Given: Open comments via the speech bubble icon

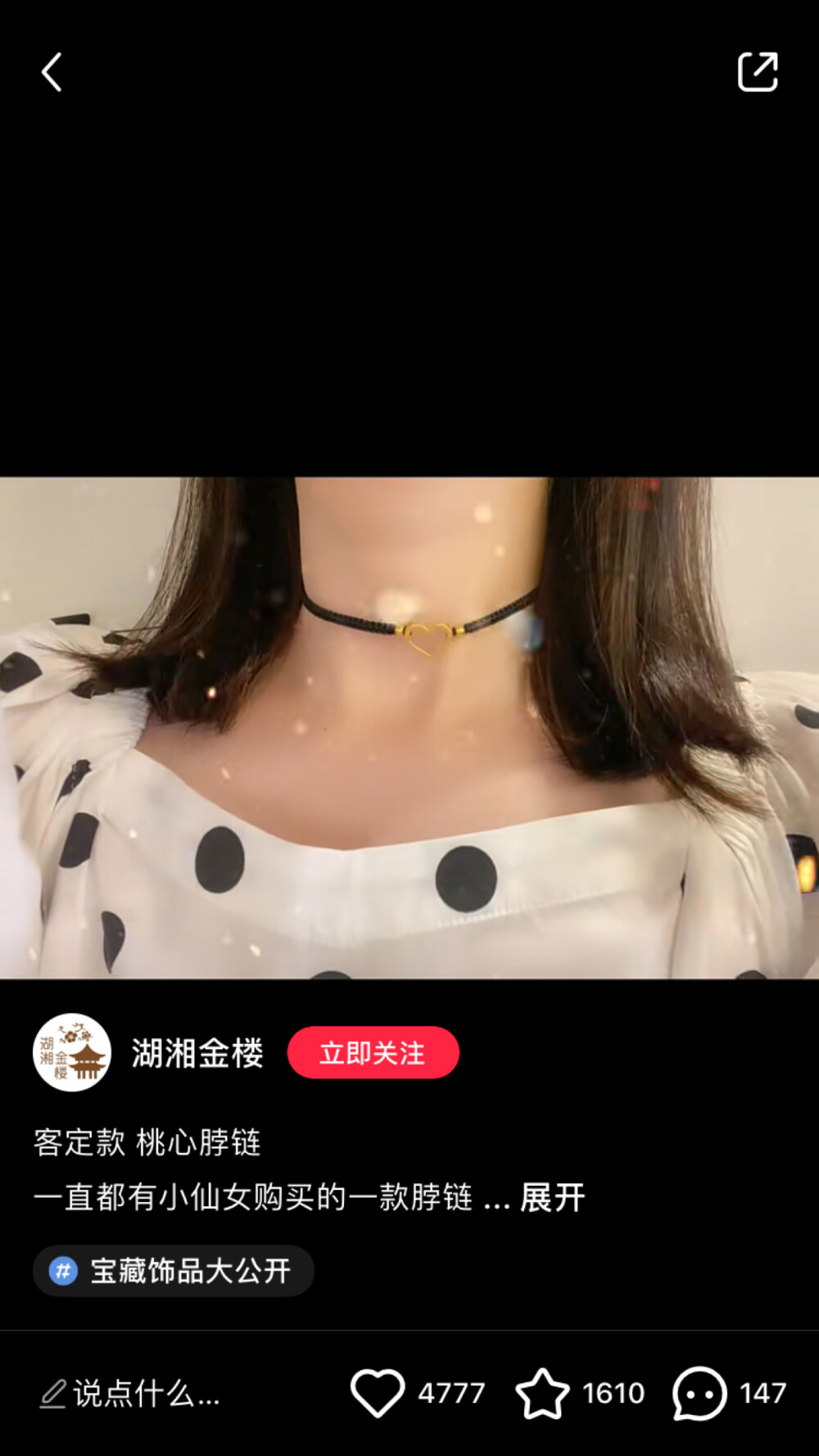Looking at the screenshot, I should pos(697,1392).
